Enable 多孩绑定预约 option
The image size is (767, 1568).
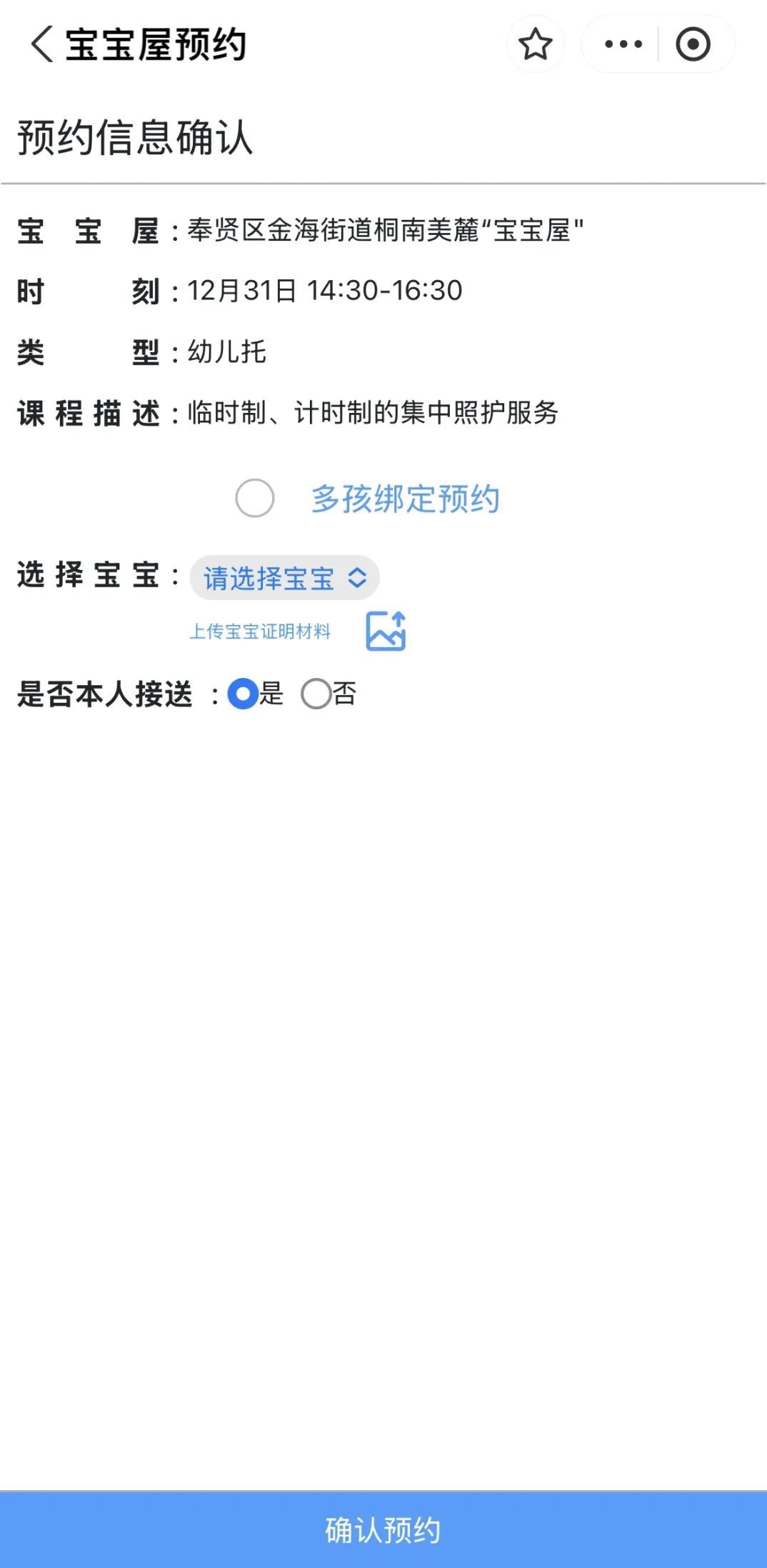click(x=255, y=498)
